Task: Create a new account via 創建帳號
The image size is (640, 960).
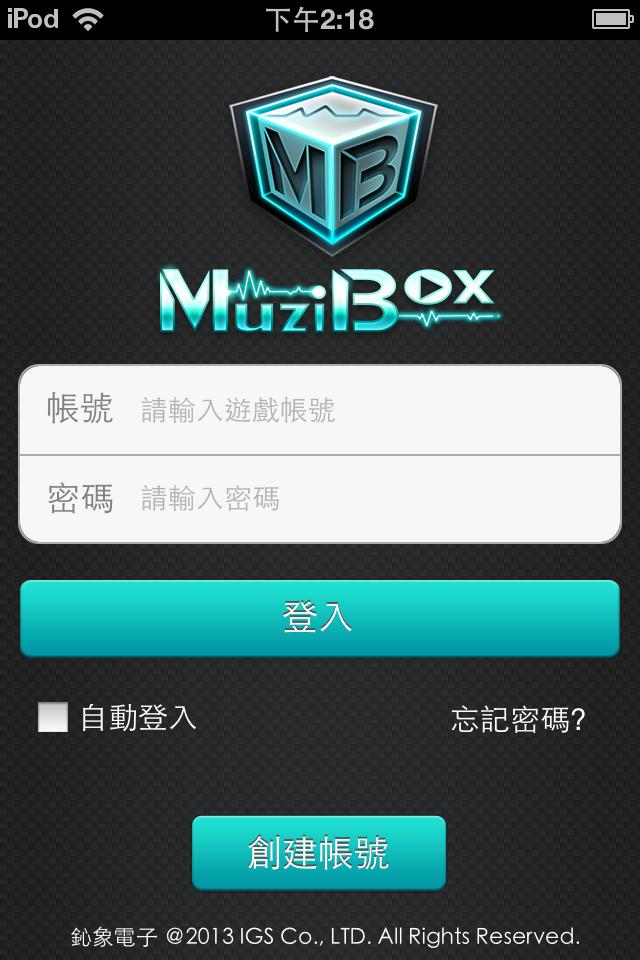Action: 318,853
